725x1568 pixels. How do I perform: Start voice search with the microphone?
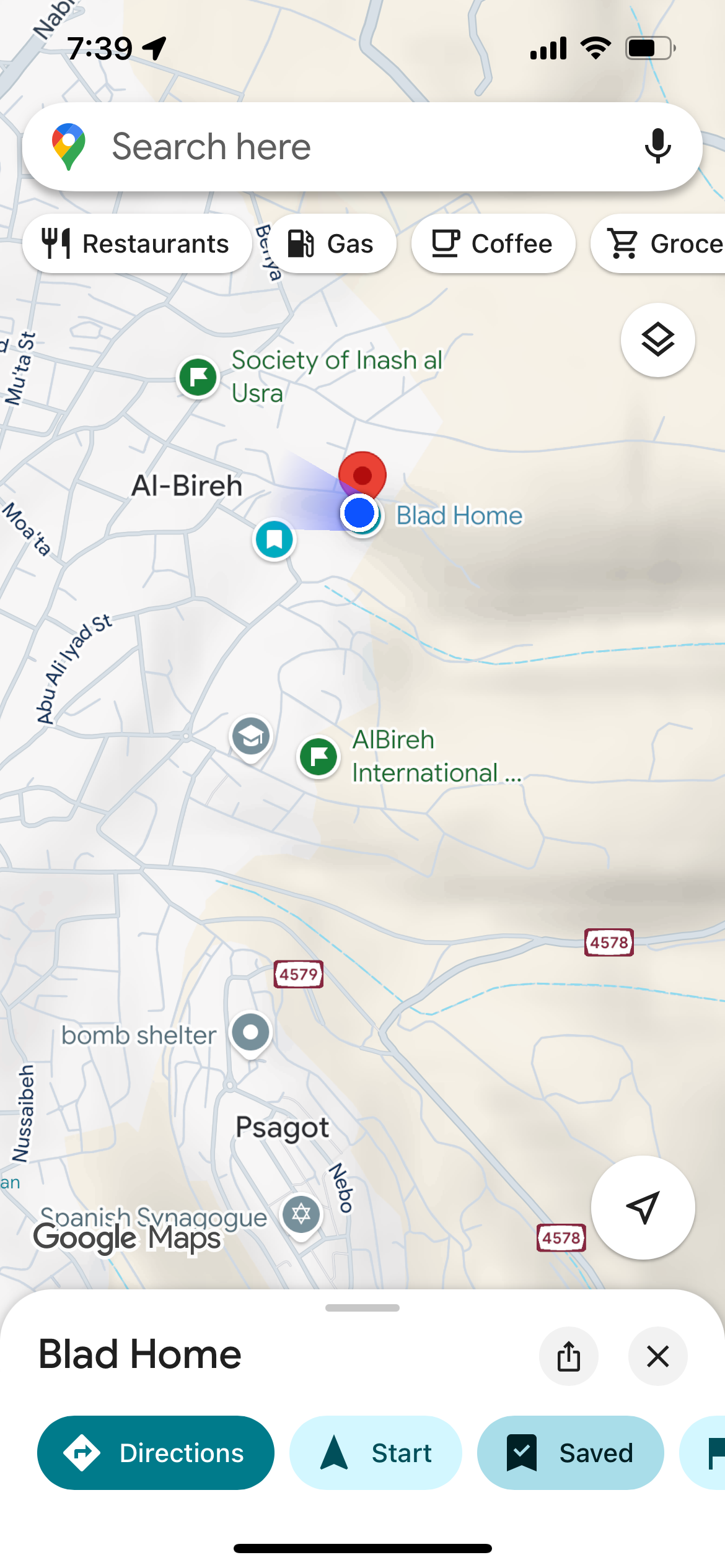[x=657, y=147]
